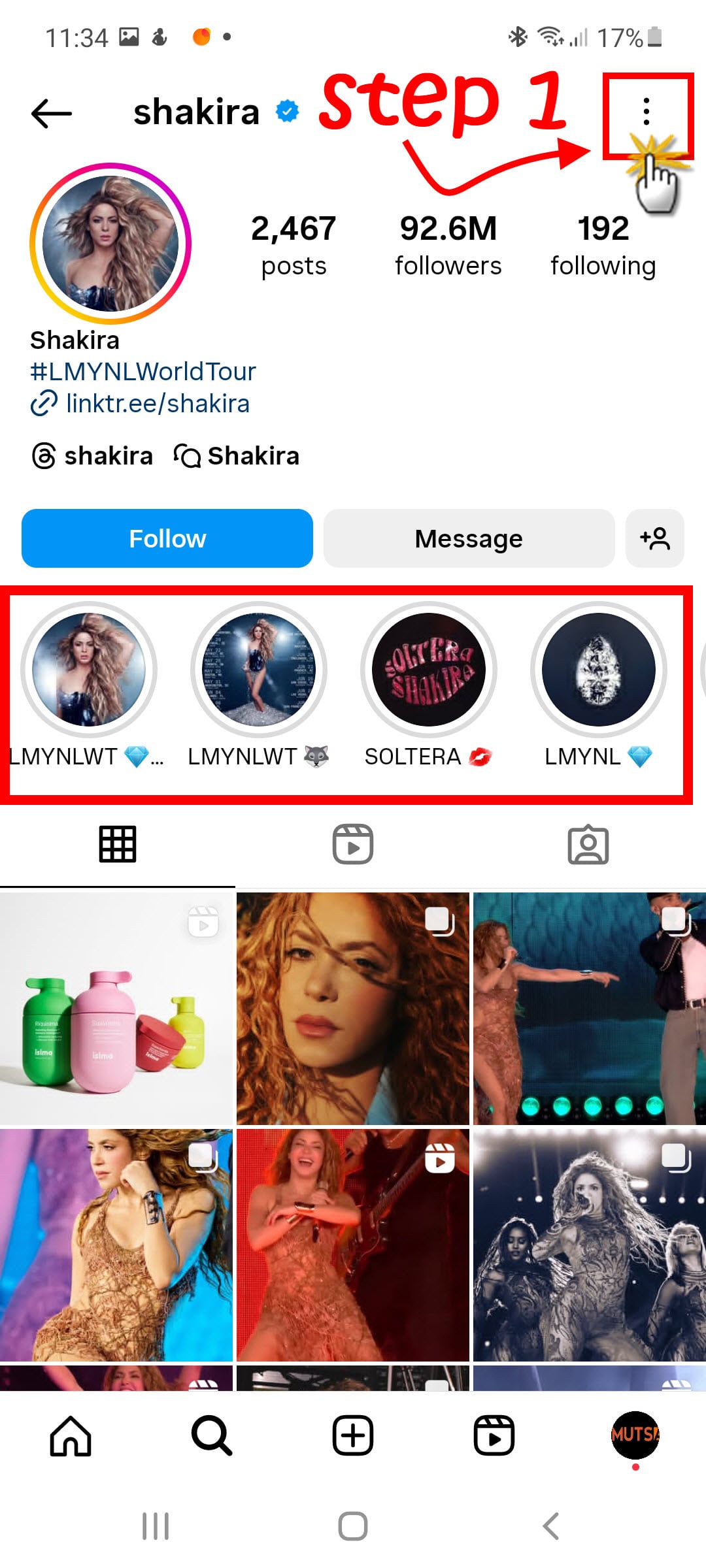The height and width of the screenshot is (1568, 706).
Task: Follow Shakira's account
Action: tap(167, 538)
